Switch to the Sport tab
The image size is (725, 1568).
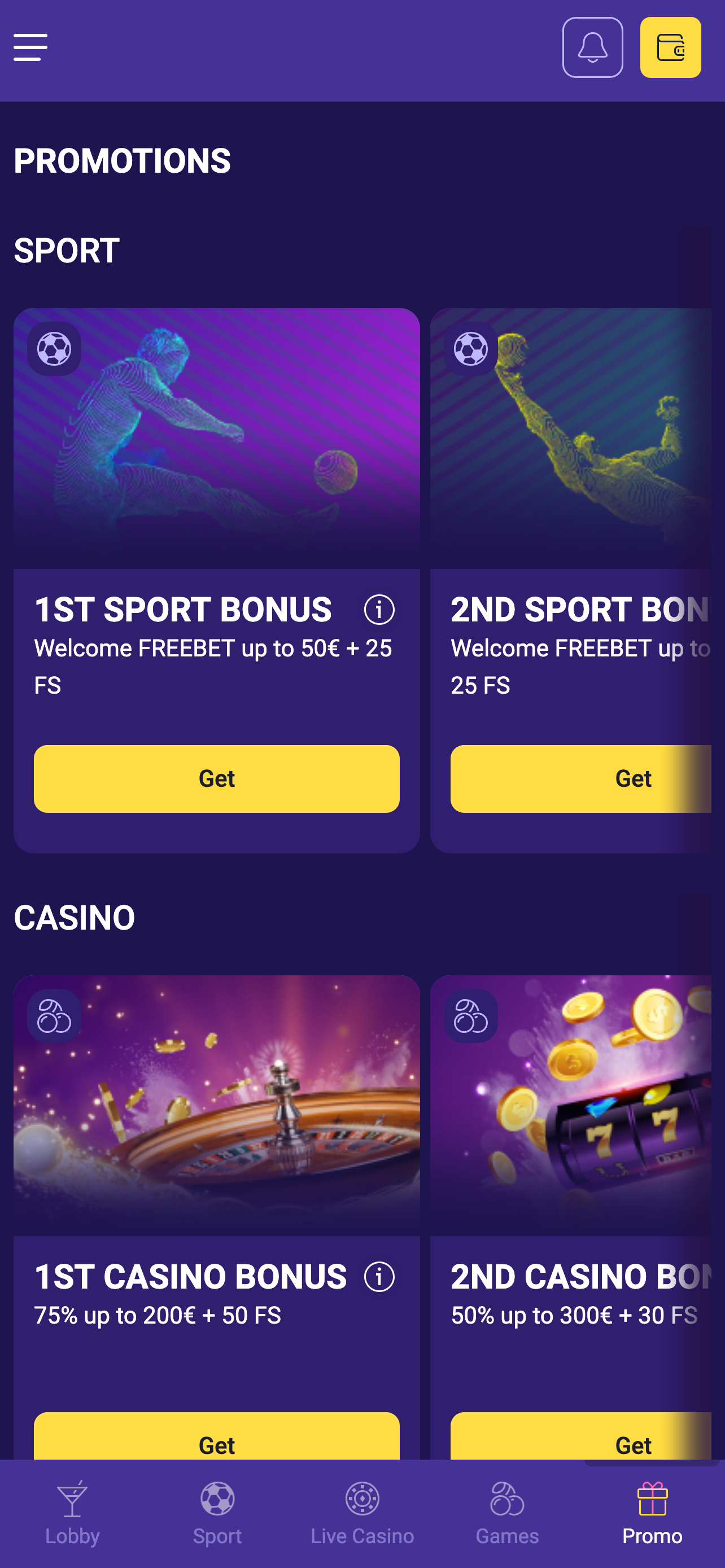217,1514
